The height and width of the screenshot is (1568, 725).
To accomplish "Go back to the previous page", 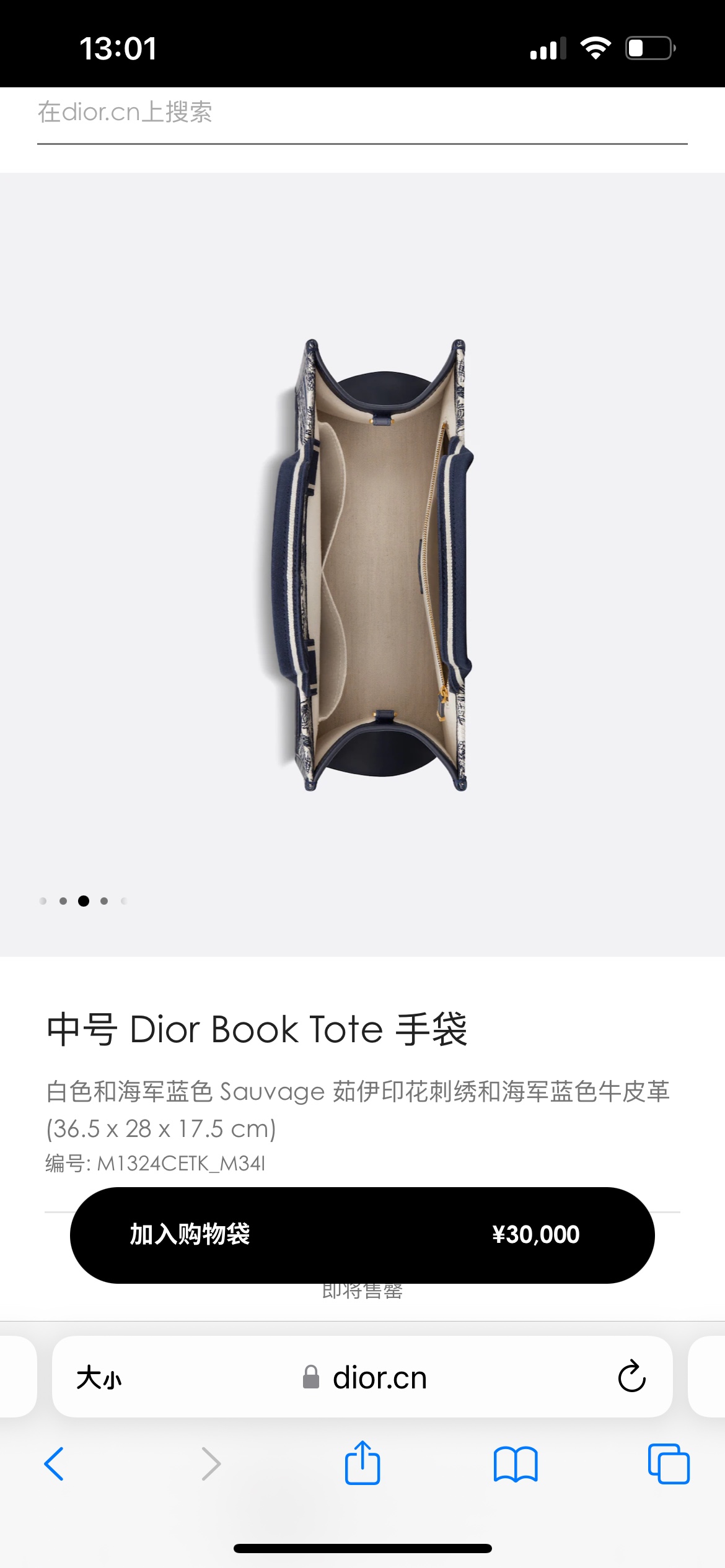I will pyautogui.click(x=55, y=1464).
